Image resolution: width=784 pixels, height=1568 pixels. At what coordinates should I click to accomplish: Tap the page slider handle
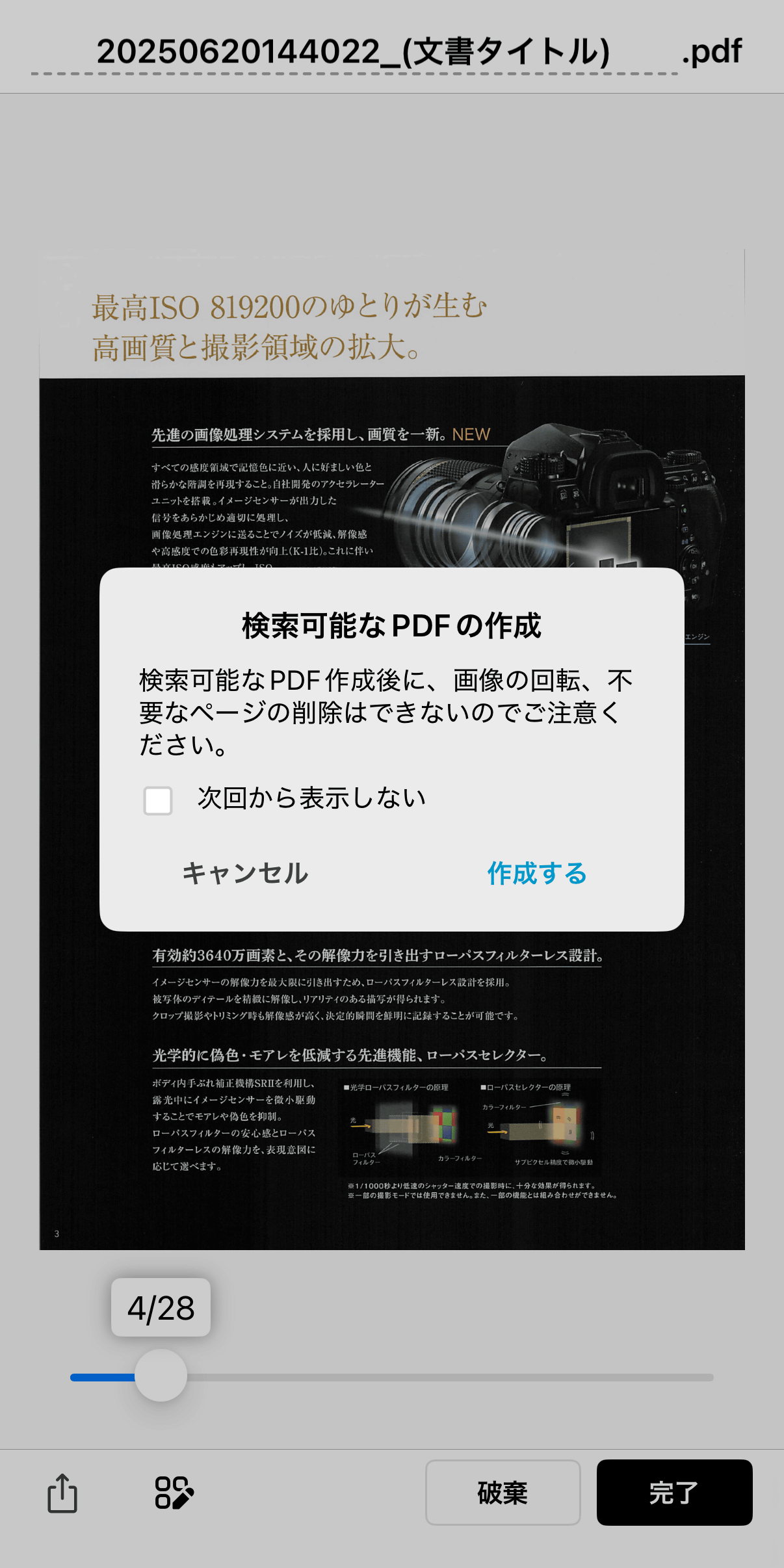[x=161, y=1375]
